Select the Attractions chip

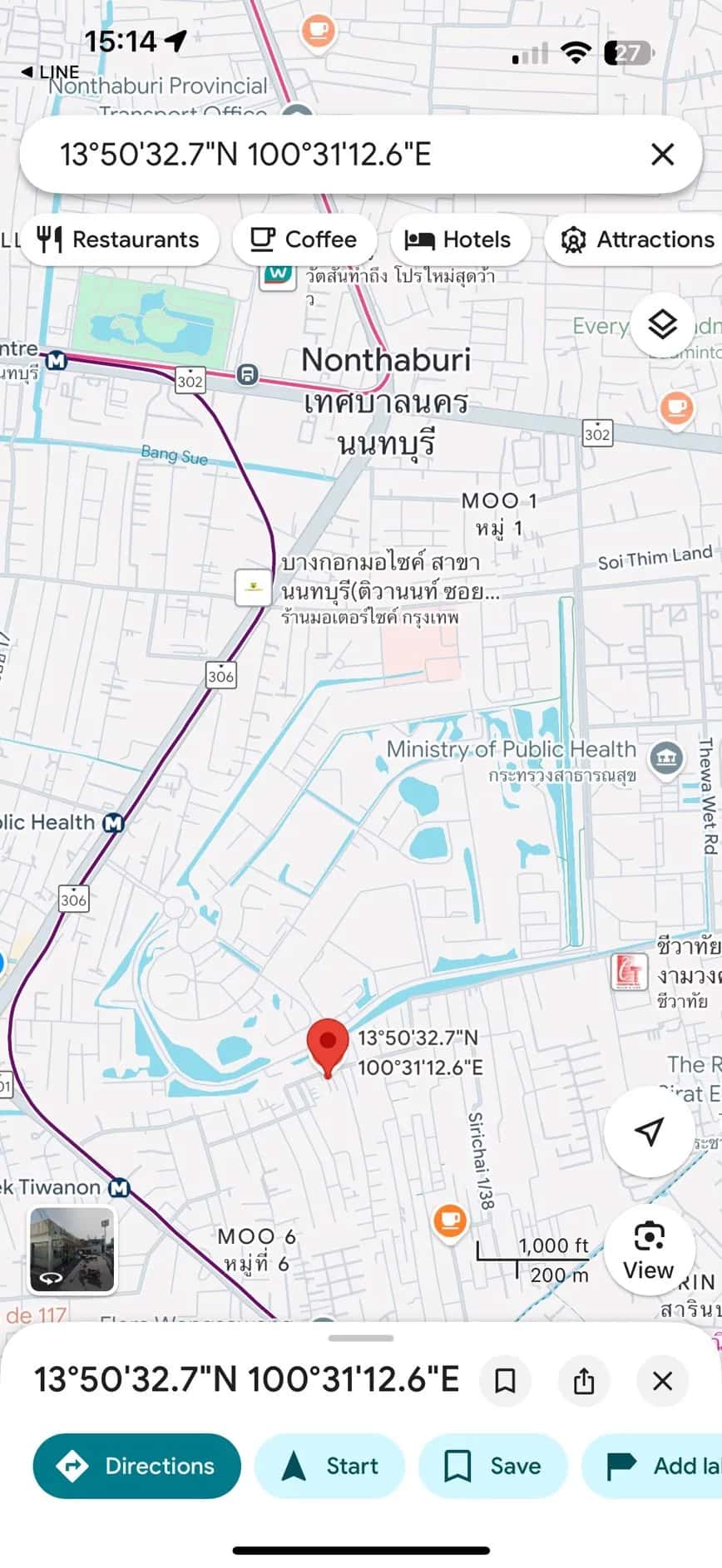pos(638,239)
